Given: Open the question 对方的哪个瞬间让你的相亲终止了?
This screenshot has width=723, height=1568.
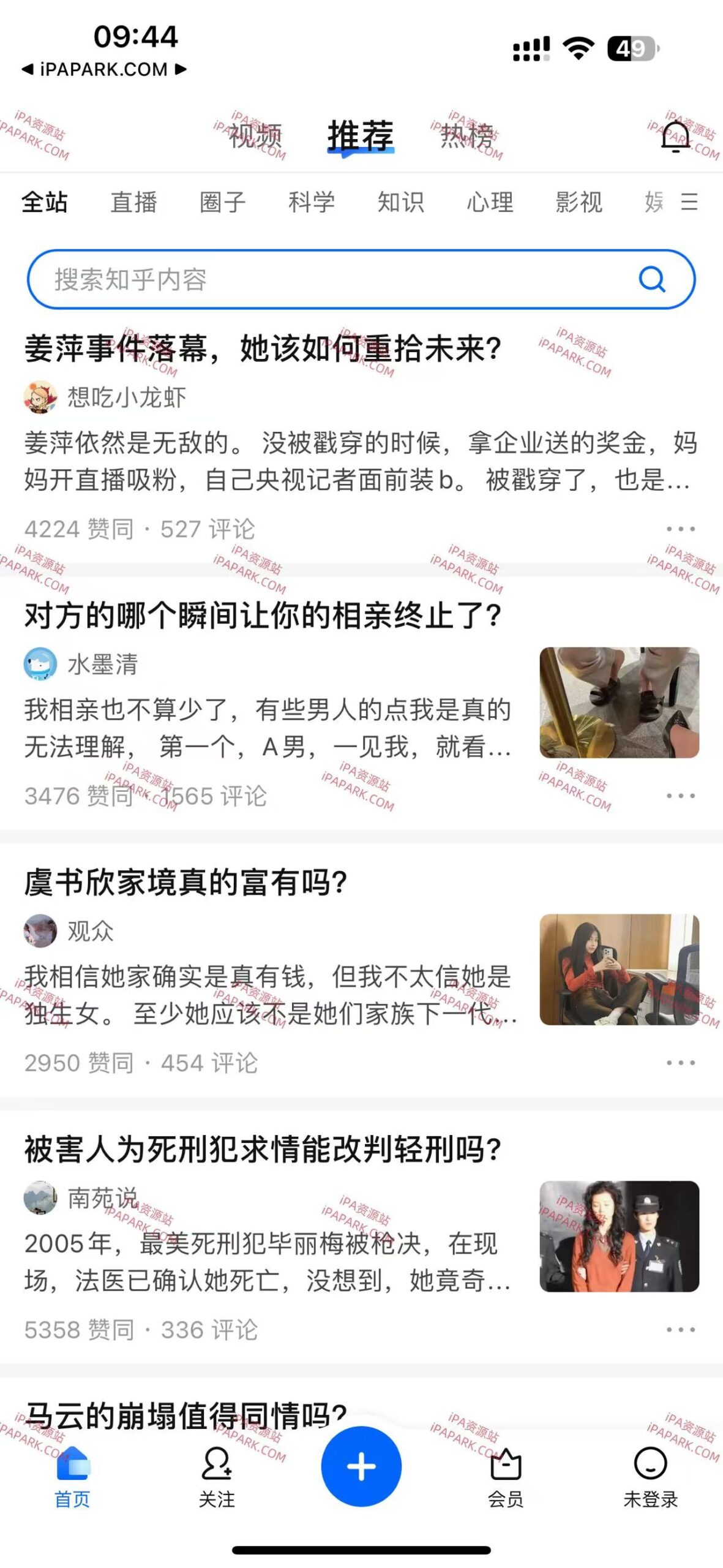Looking at the screenshot, I should pos(263,616).
